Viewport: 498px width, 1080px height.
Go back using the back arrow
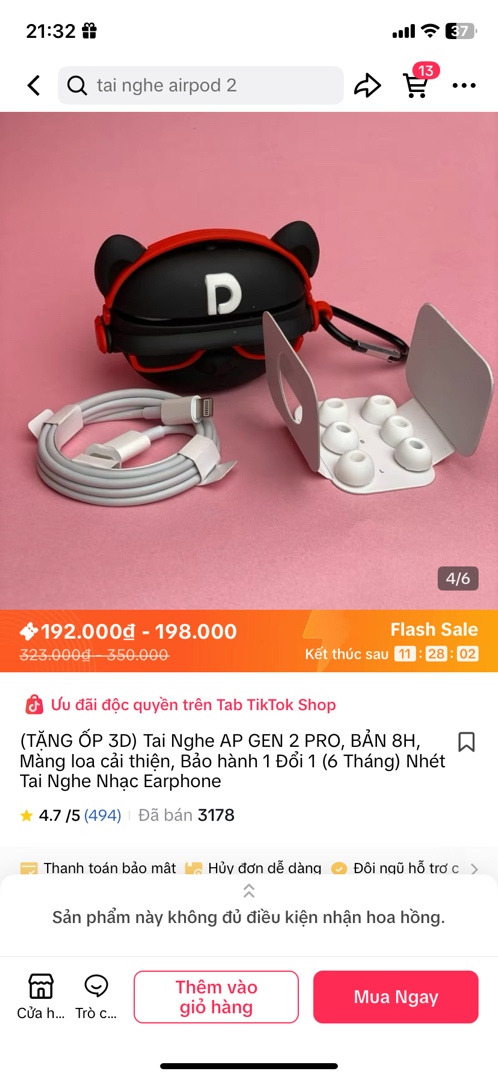(34, 85)
